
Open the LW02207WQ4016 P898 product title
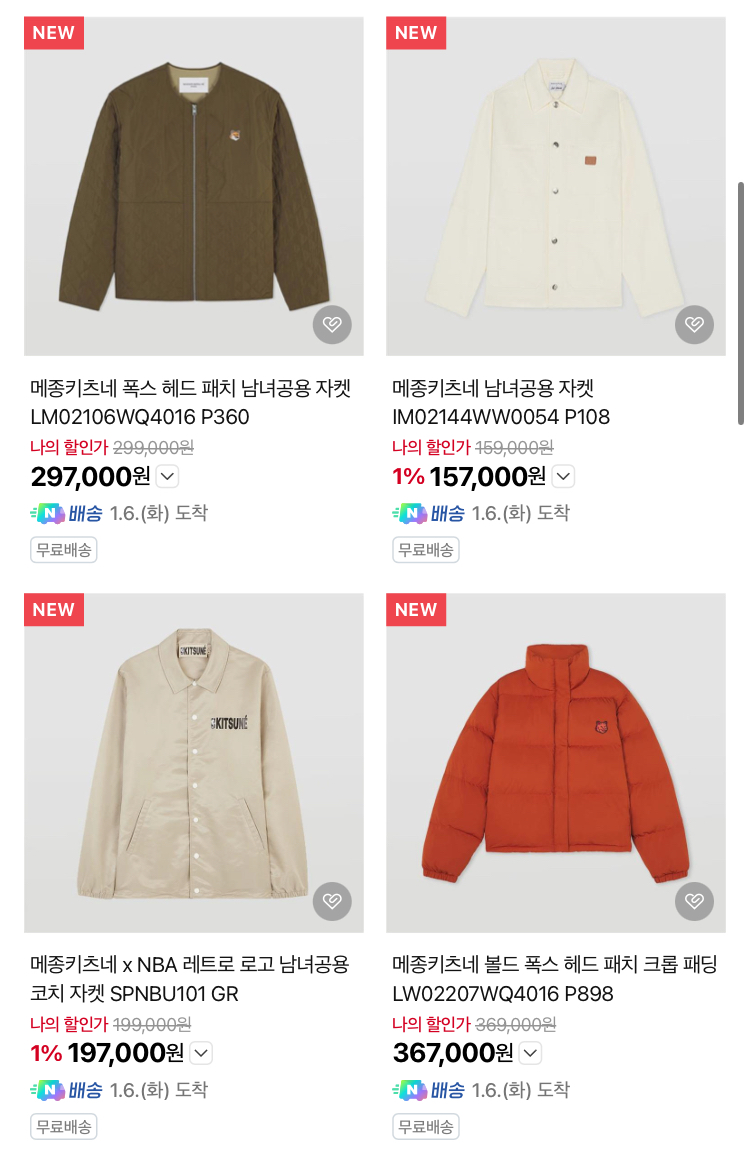[554, 979]
